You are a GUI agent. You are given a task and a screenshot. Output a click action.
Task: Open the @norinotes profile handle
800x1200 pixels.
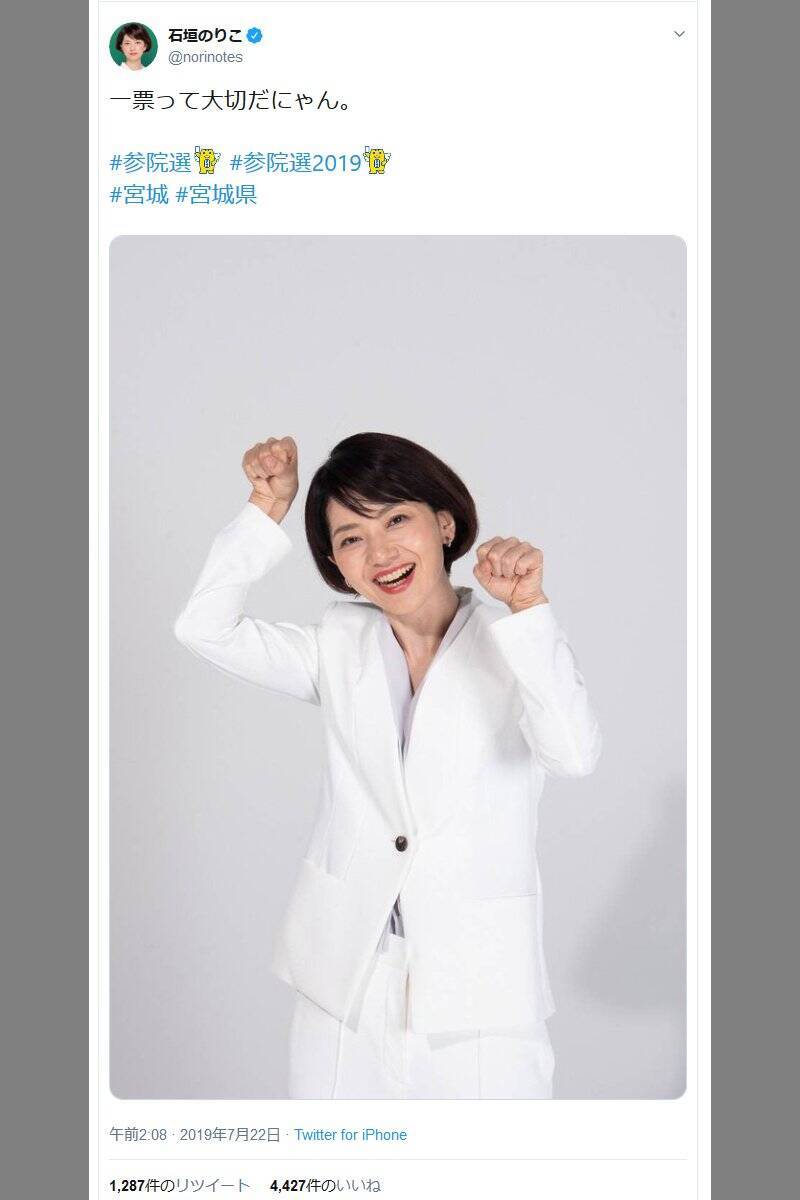coord(205,57)
